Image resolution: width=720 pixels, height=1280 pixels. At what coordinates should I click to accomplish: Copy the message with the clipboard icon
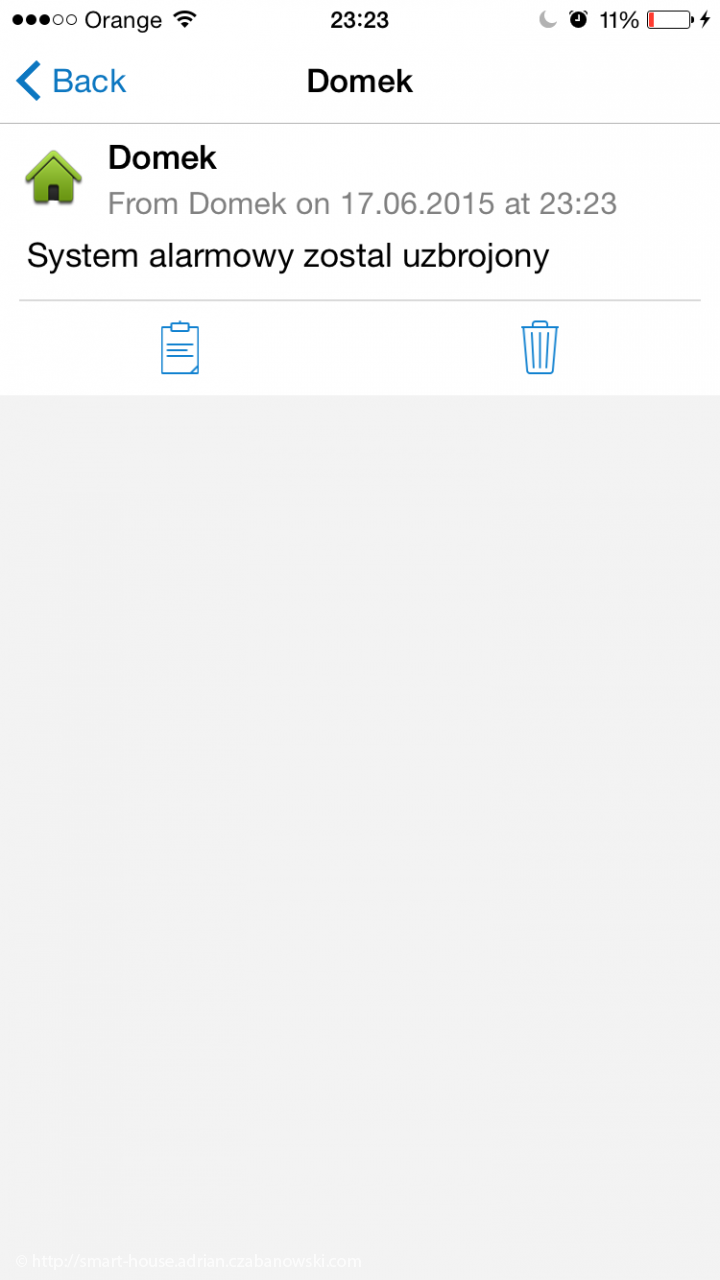[180, 348]
